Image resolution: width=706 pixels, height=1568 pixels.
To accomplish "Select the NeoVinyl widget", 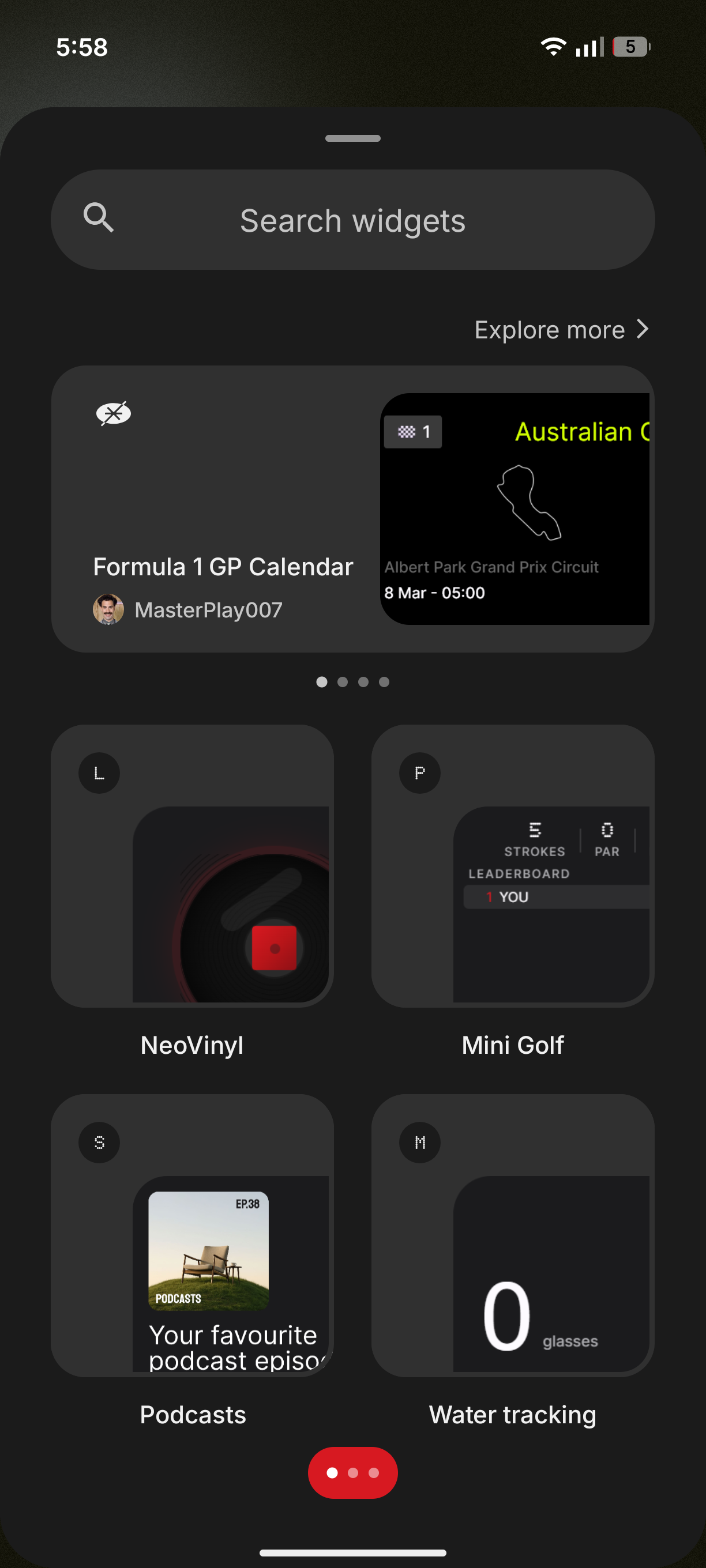I will point(192,865).
